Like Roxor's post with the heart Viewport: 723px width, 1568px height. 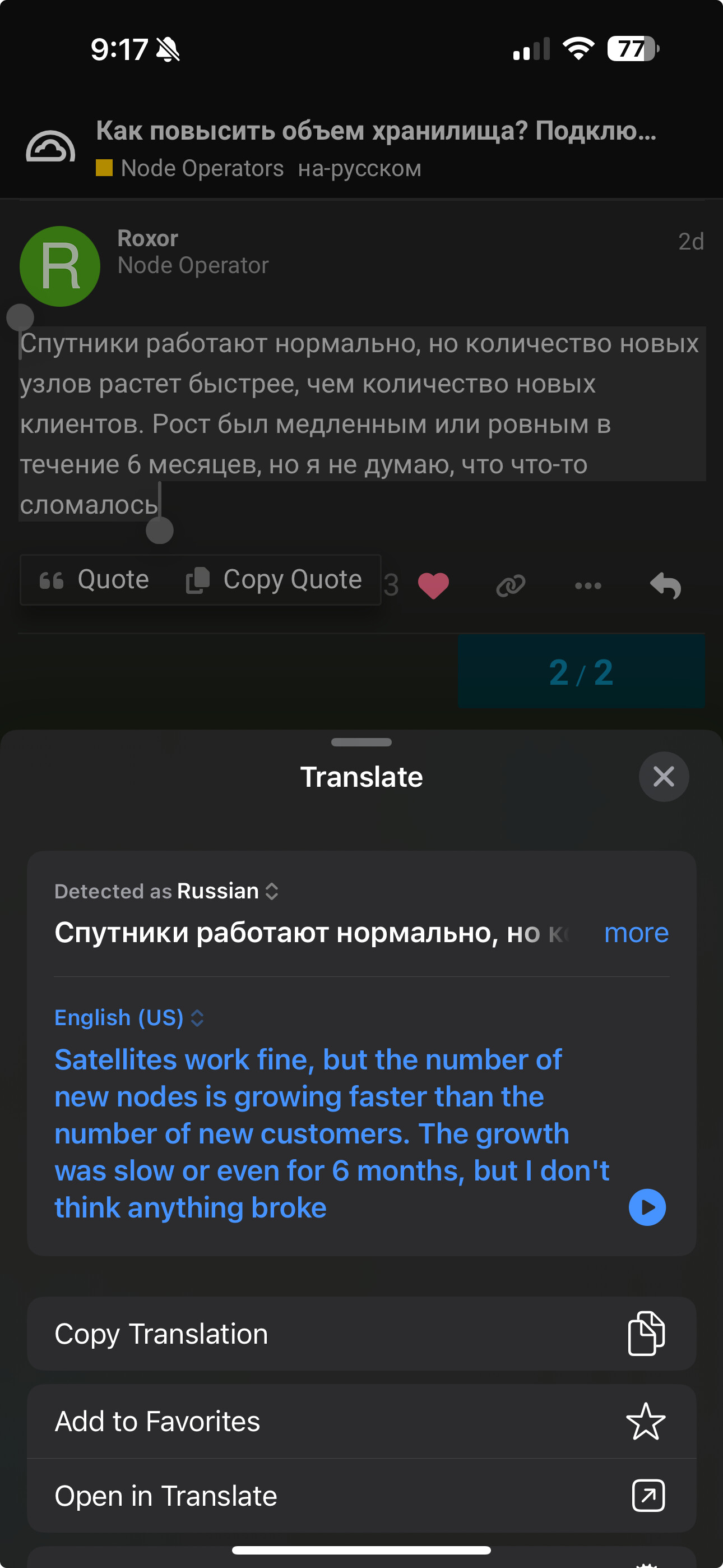click(x=433, y=585)
